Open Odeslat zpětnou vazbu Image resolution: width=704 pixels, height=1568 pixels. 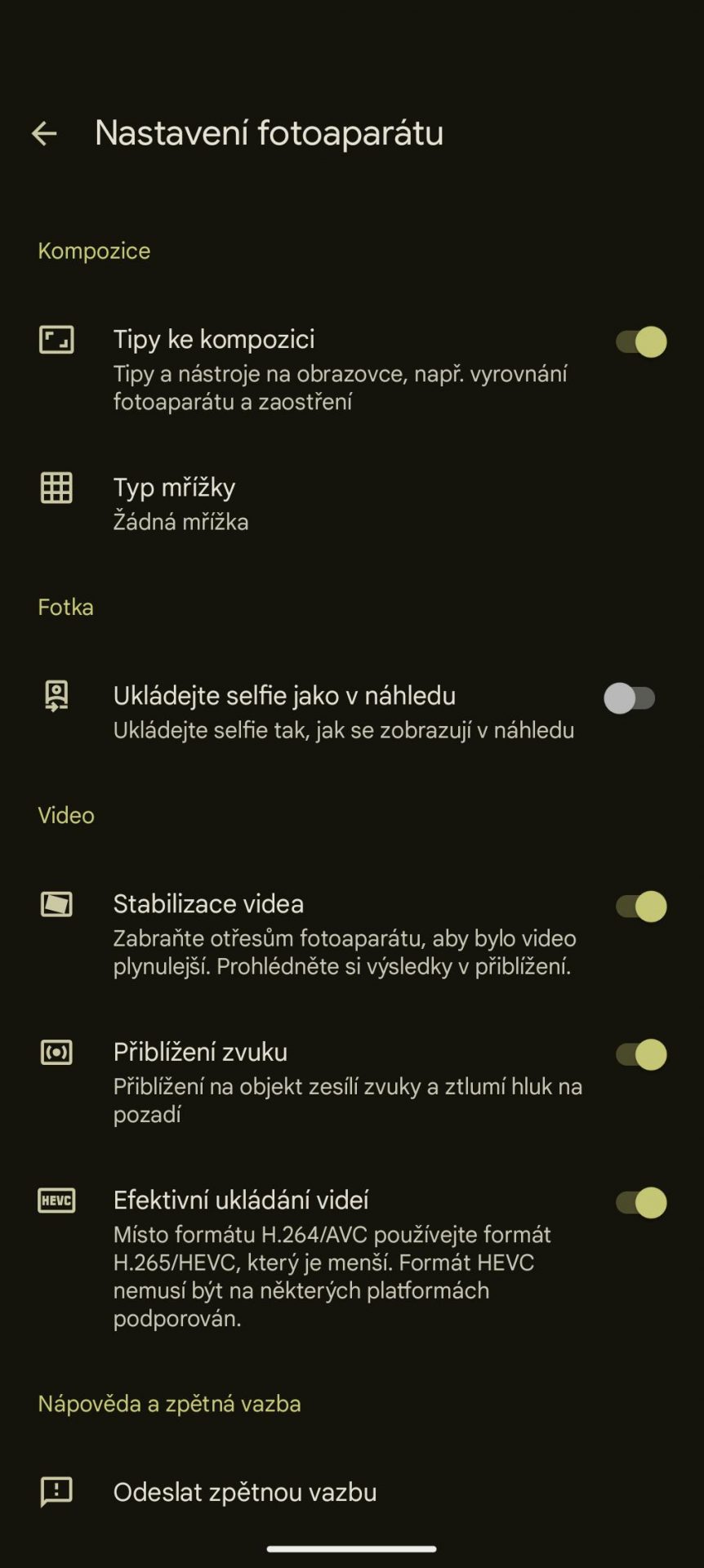352,1492
